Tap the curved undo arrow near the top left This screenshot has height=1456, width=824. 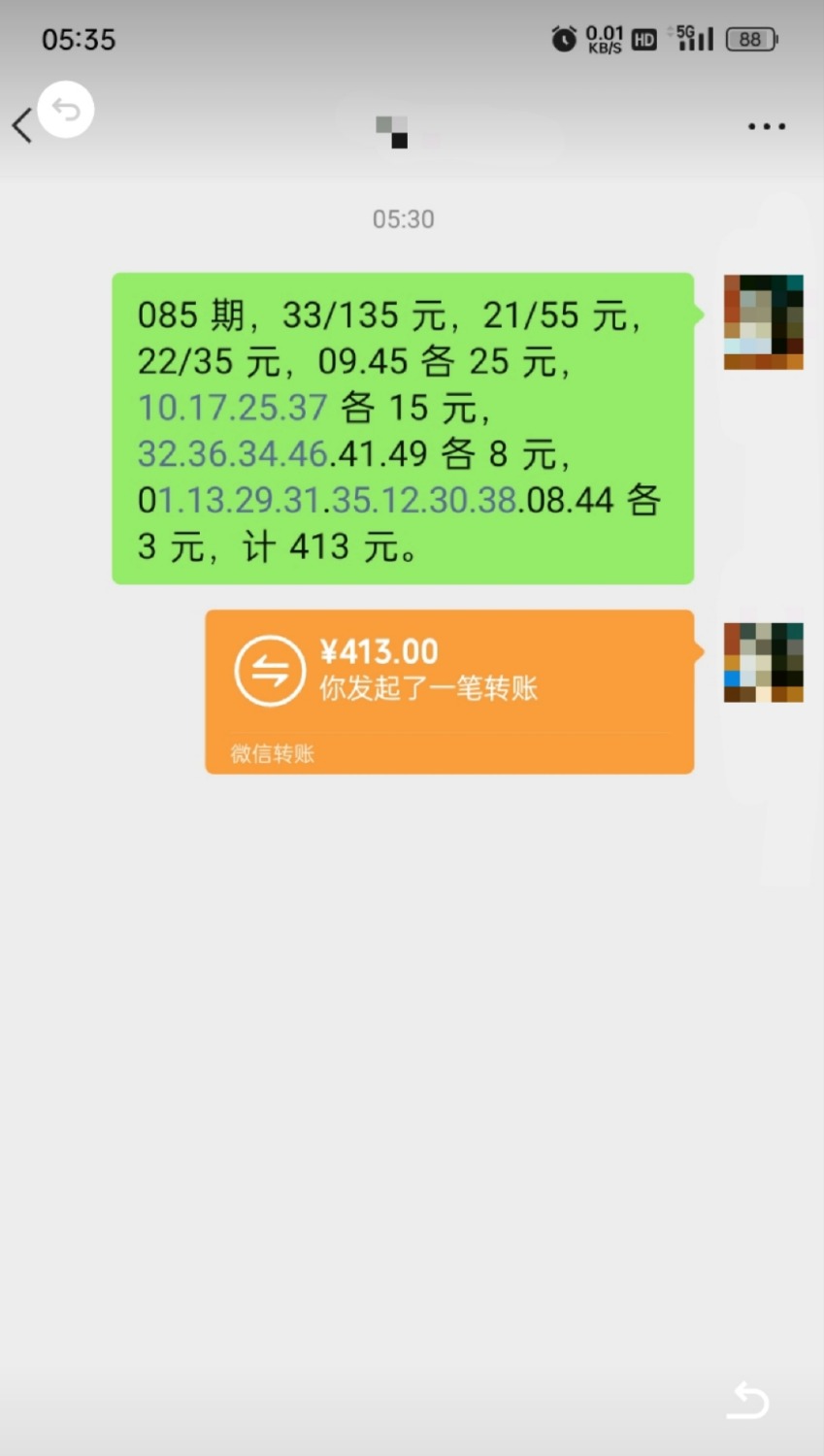click(65, 110)
